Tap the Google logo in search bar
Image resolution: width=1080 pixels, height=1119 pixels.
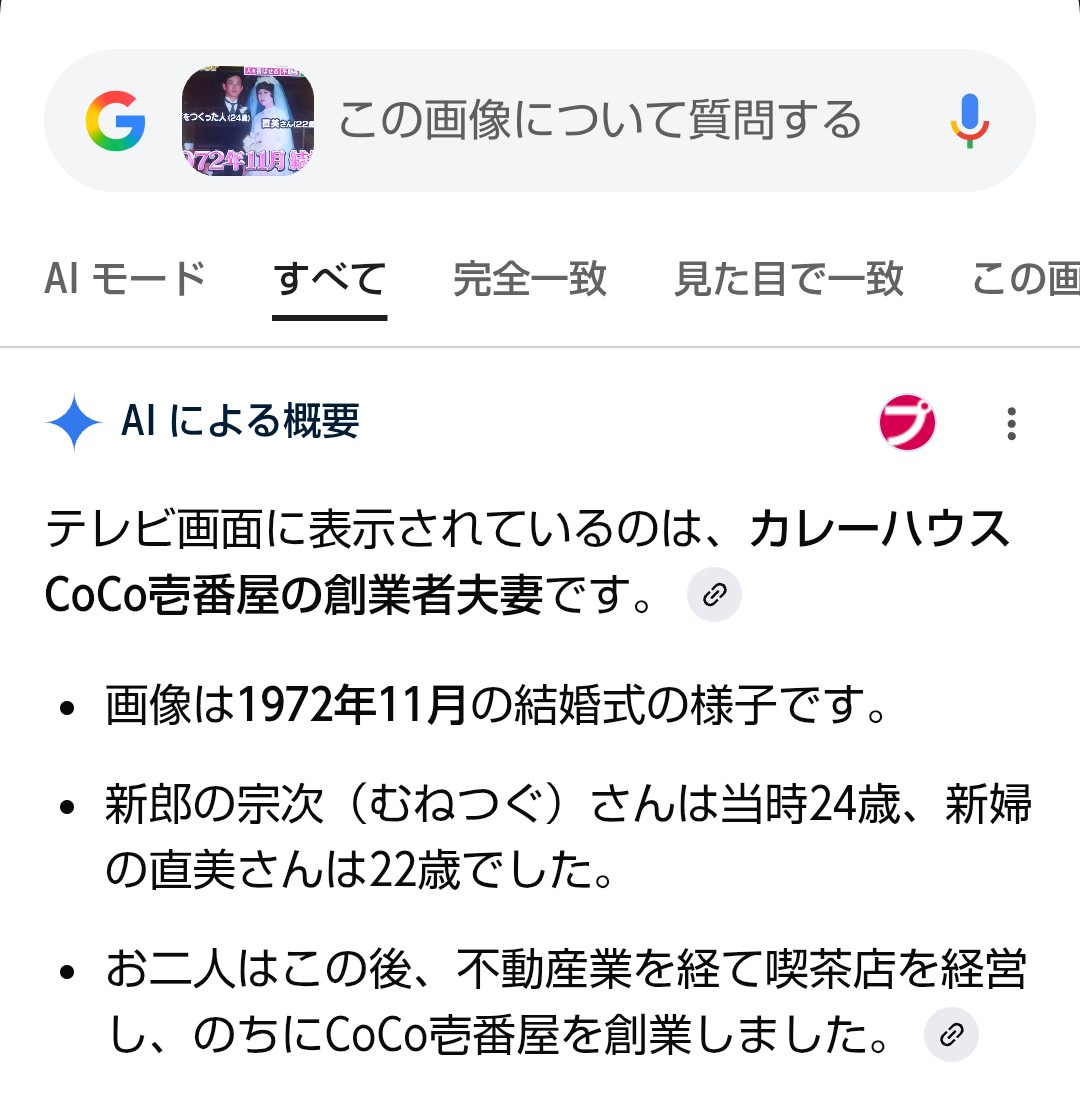tap(116, 121)
